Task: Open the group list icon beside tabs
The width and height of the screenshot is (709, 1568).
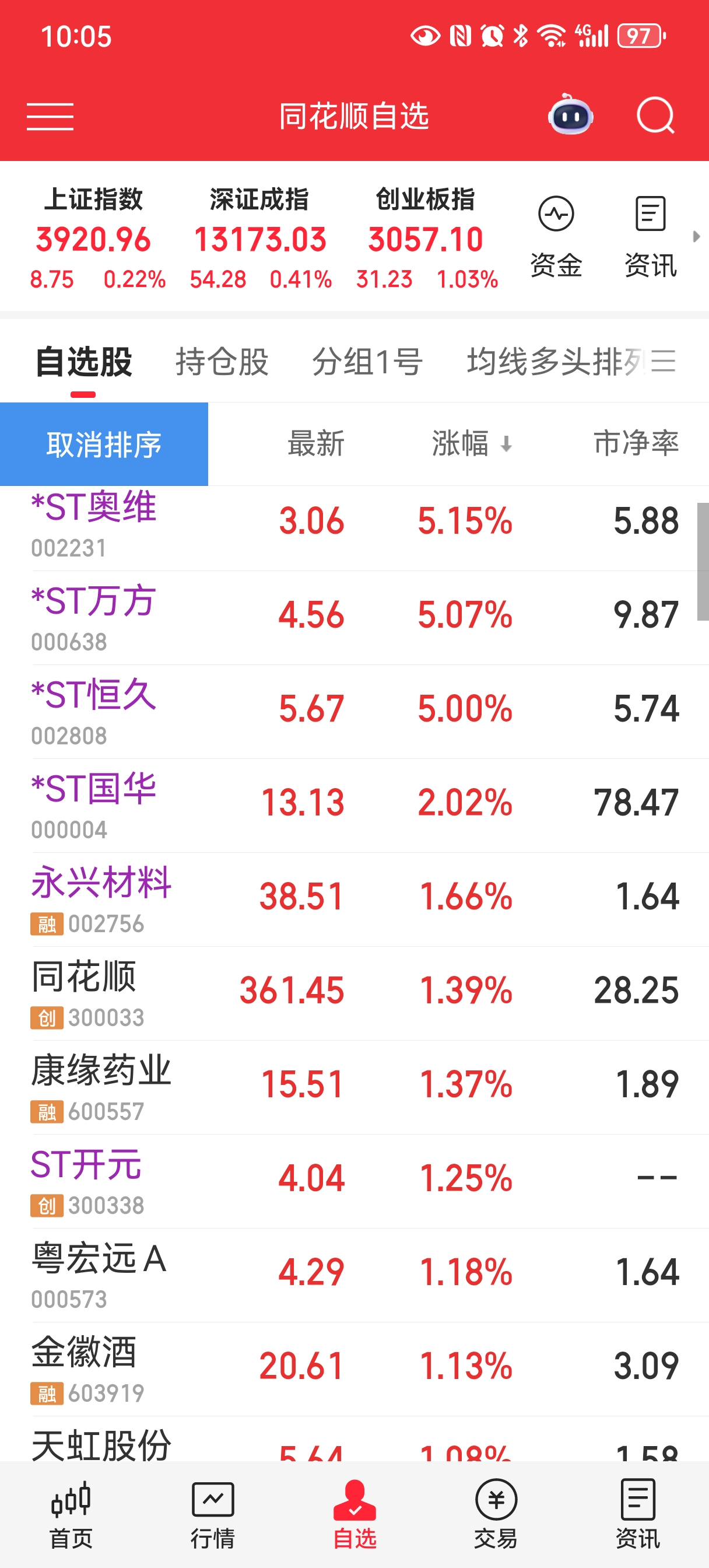Action: coord(664,362)
